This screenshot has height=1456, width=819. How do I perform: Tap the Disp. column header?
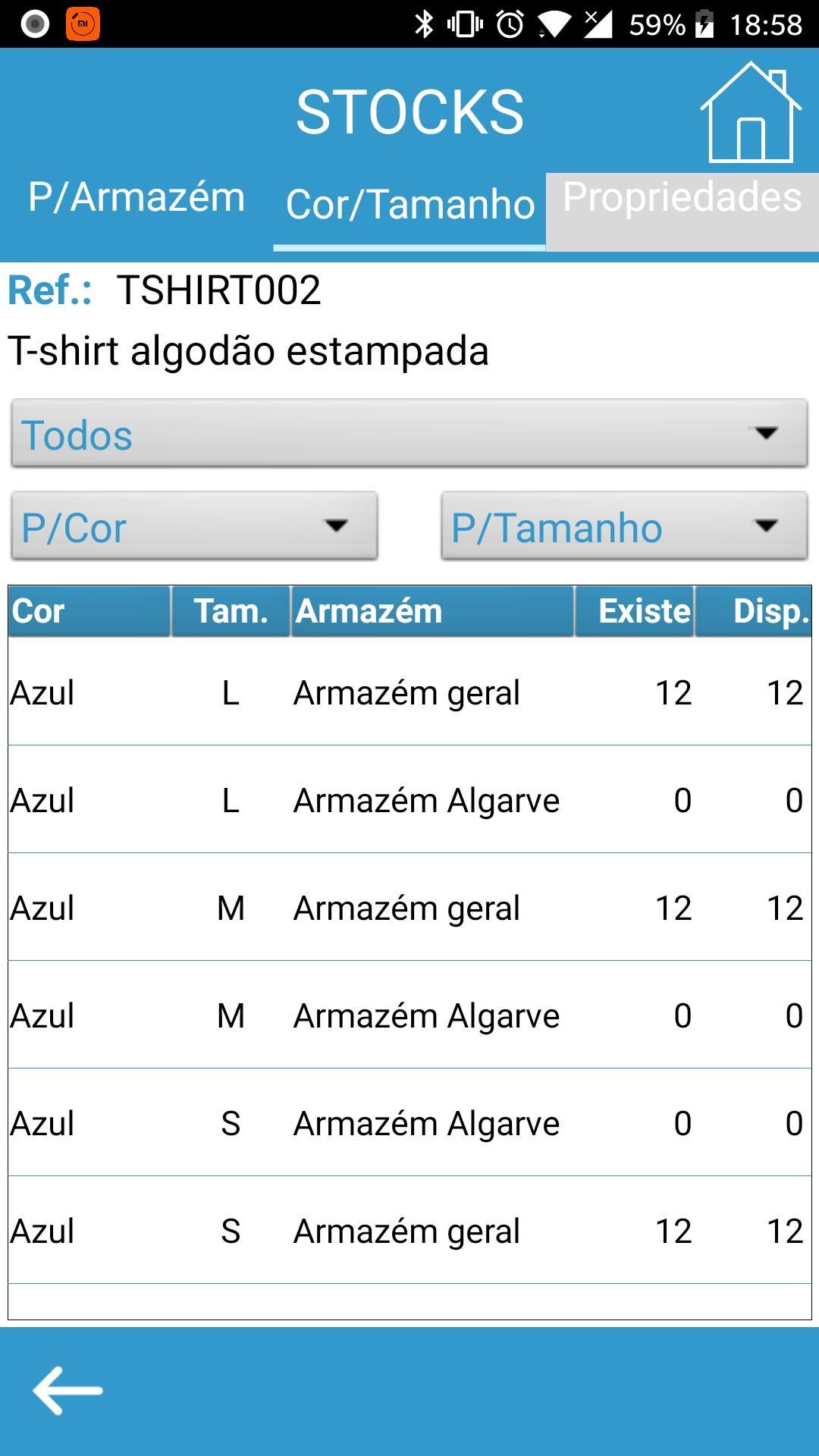pyautogui.click(x=753, y=611)
